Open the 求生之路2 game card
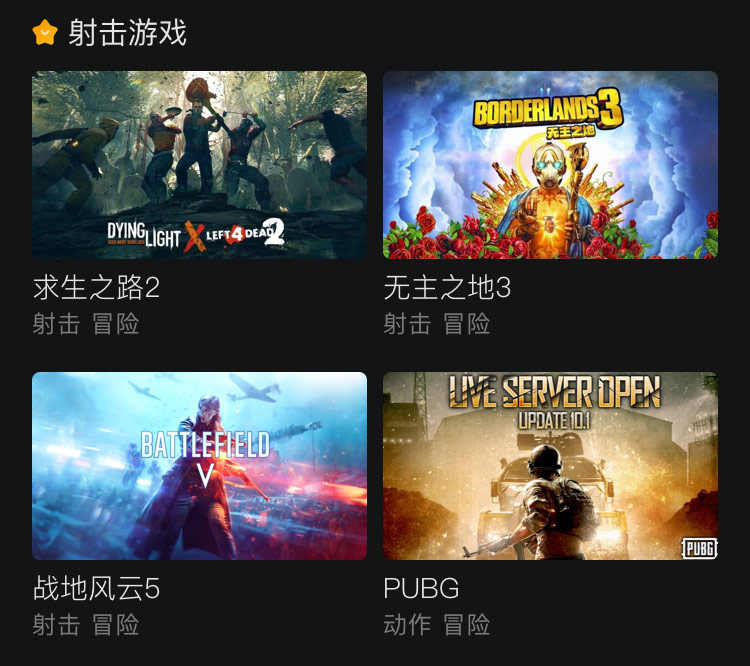750x666 pixels. click(199, 165)
